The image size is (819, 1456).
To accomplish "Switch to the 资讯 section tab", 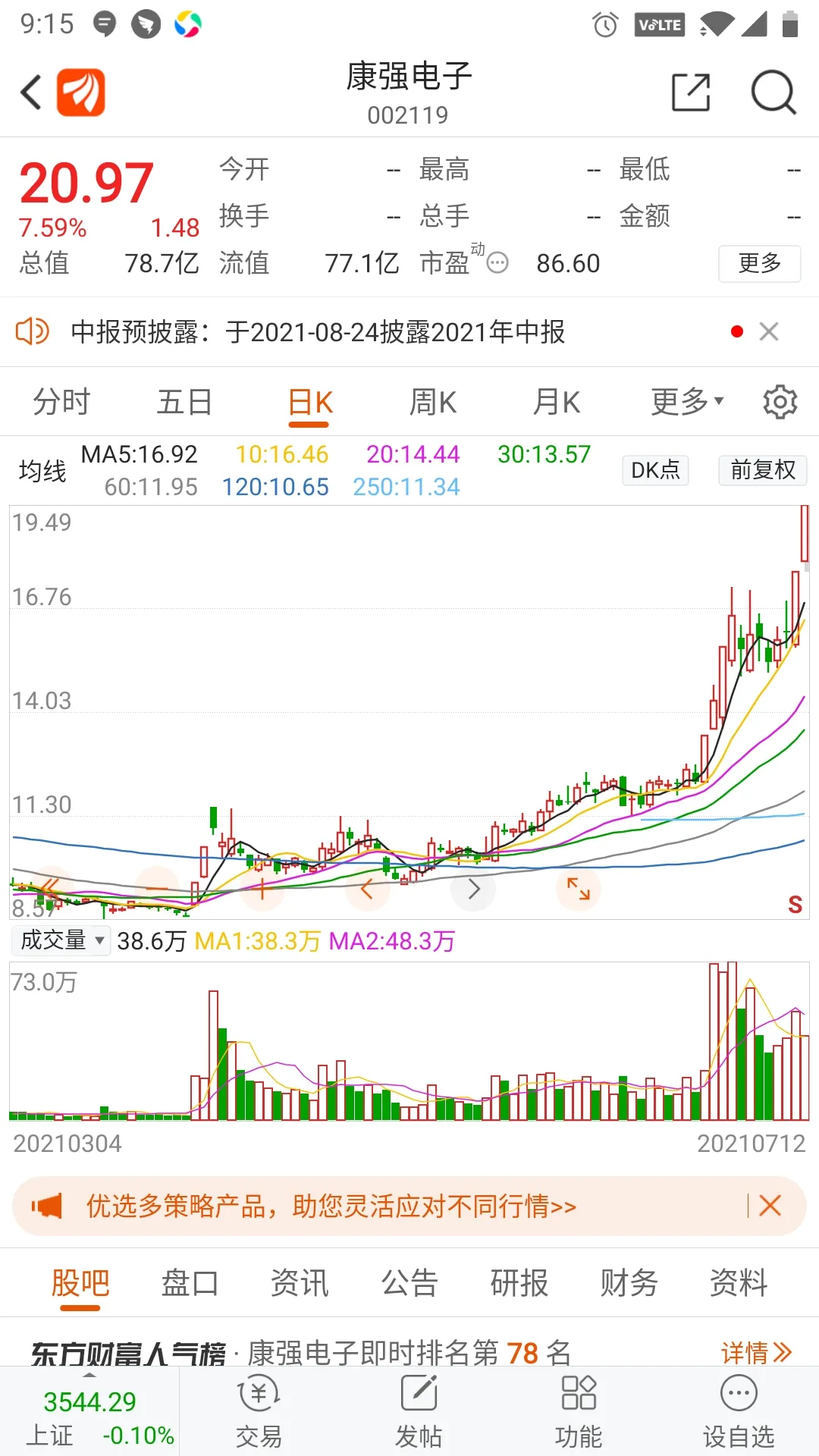I will (300, 1283).
